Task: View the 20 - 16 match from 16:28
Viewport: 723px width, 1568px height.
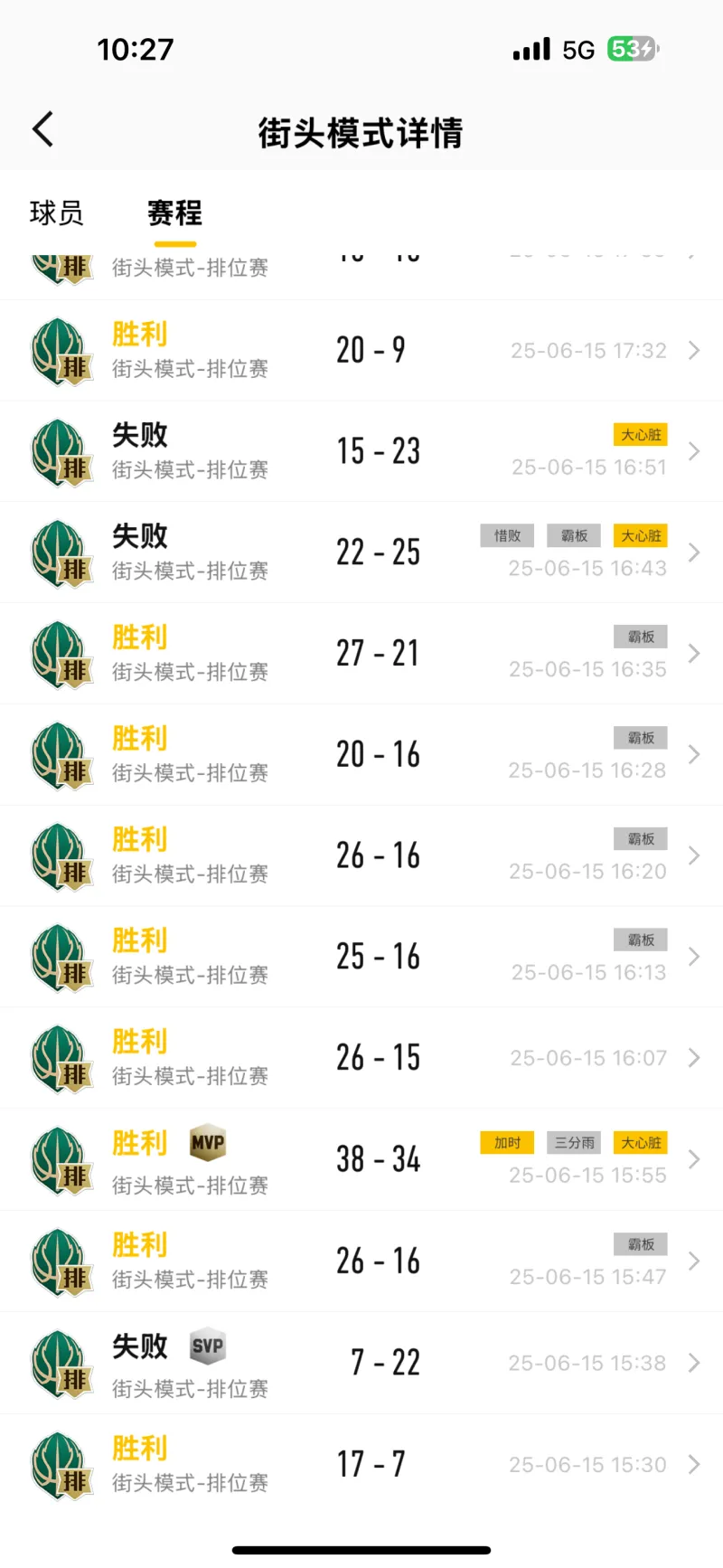Action: click(361, 755)
